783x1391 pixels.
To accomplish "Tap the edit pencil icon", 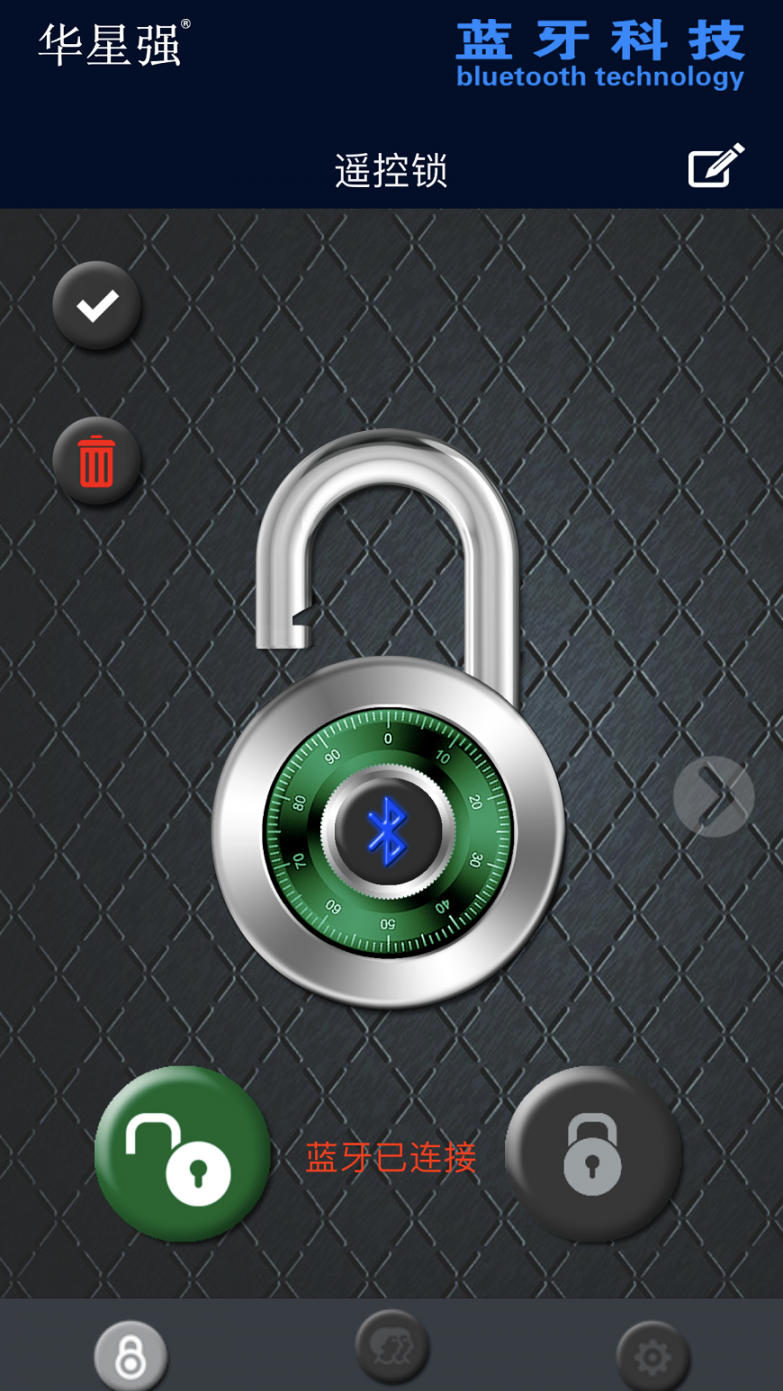I will [716, 166].
